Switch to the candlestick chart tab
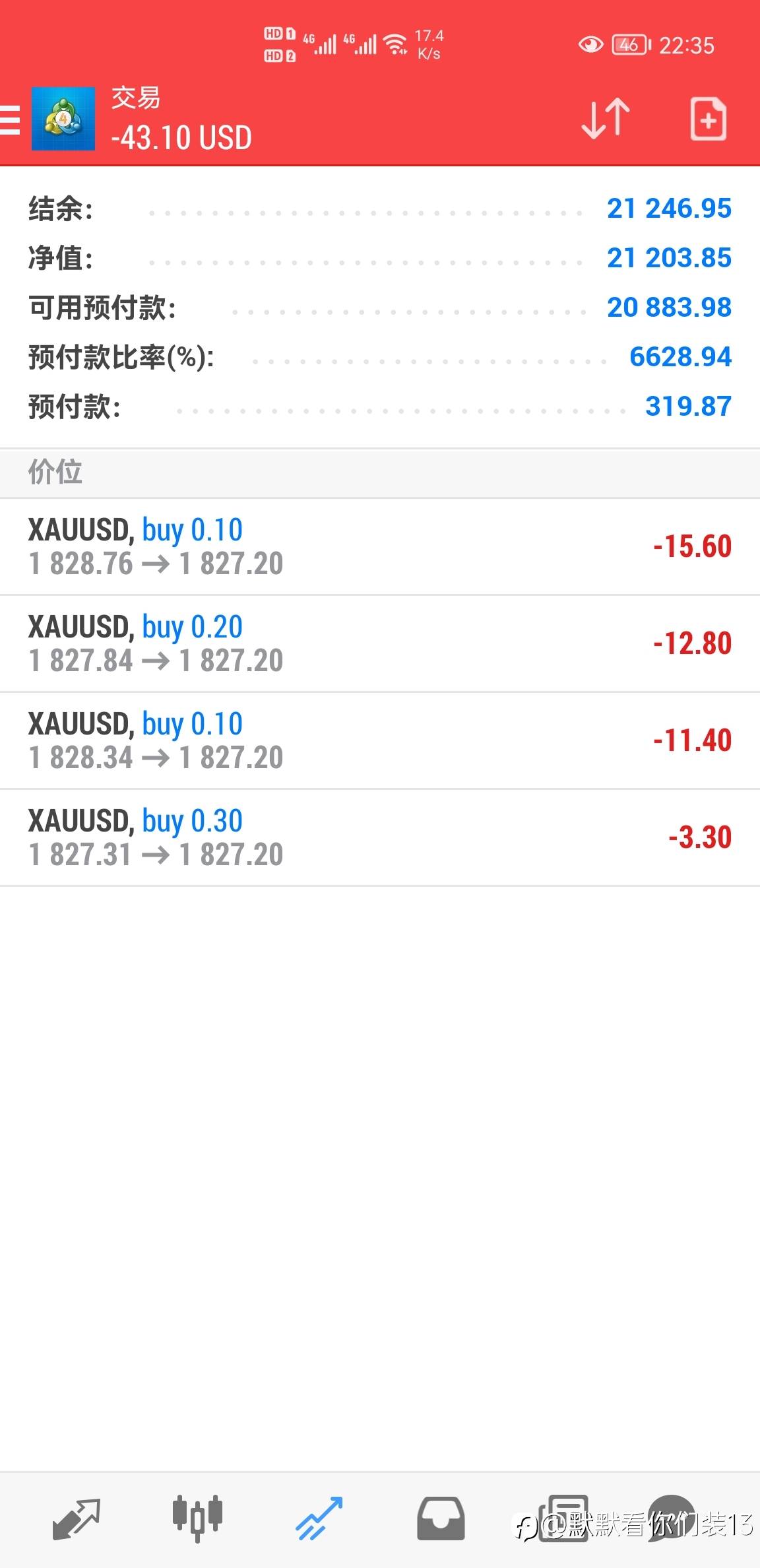The height and width of the screenshot is (1568, 760). pos(197,1519)
